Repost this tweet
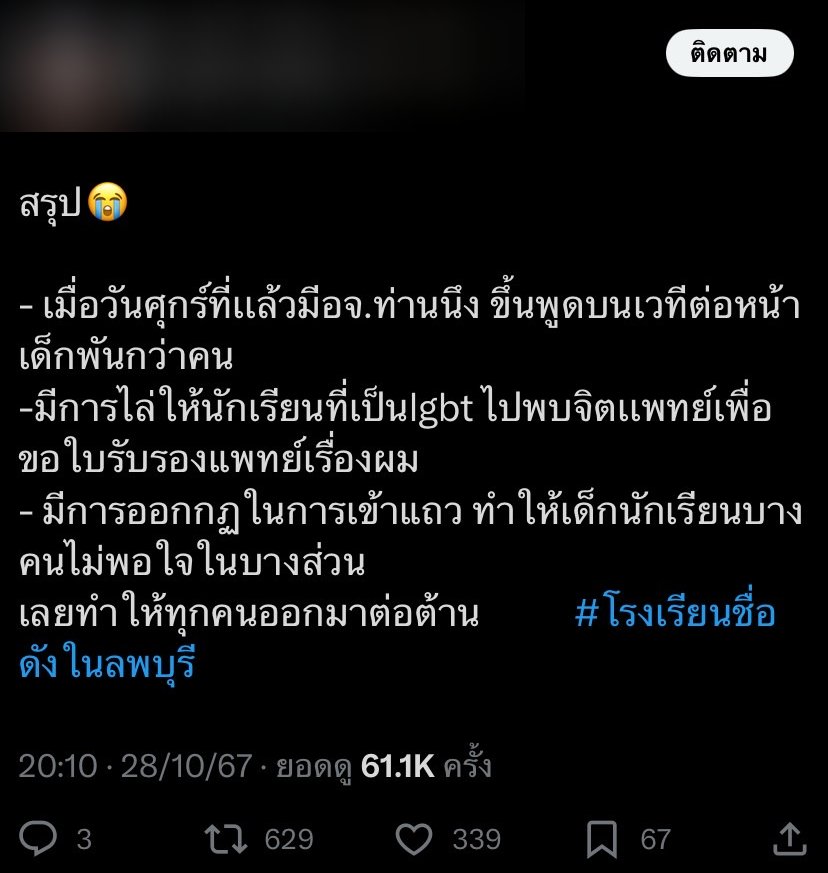 tap(226, 838)
